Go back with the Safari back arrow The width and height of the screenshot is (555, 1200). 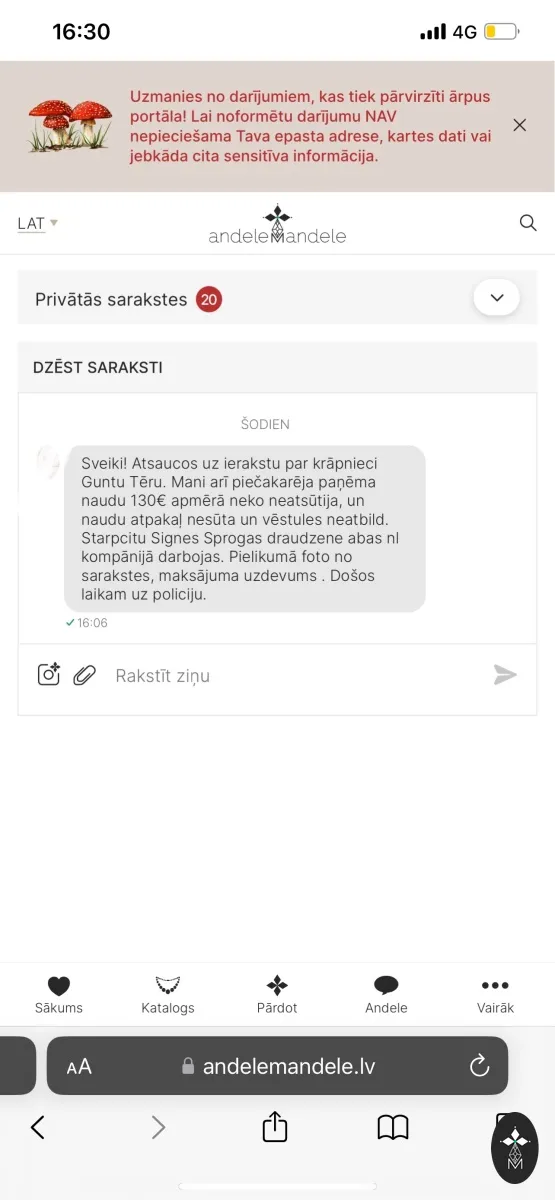pos(38,1127)
